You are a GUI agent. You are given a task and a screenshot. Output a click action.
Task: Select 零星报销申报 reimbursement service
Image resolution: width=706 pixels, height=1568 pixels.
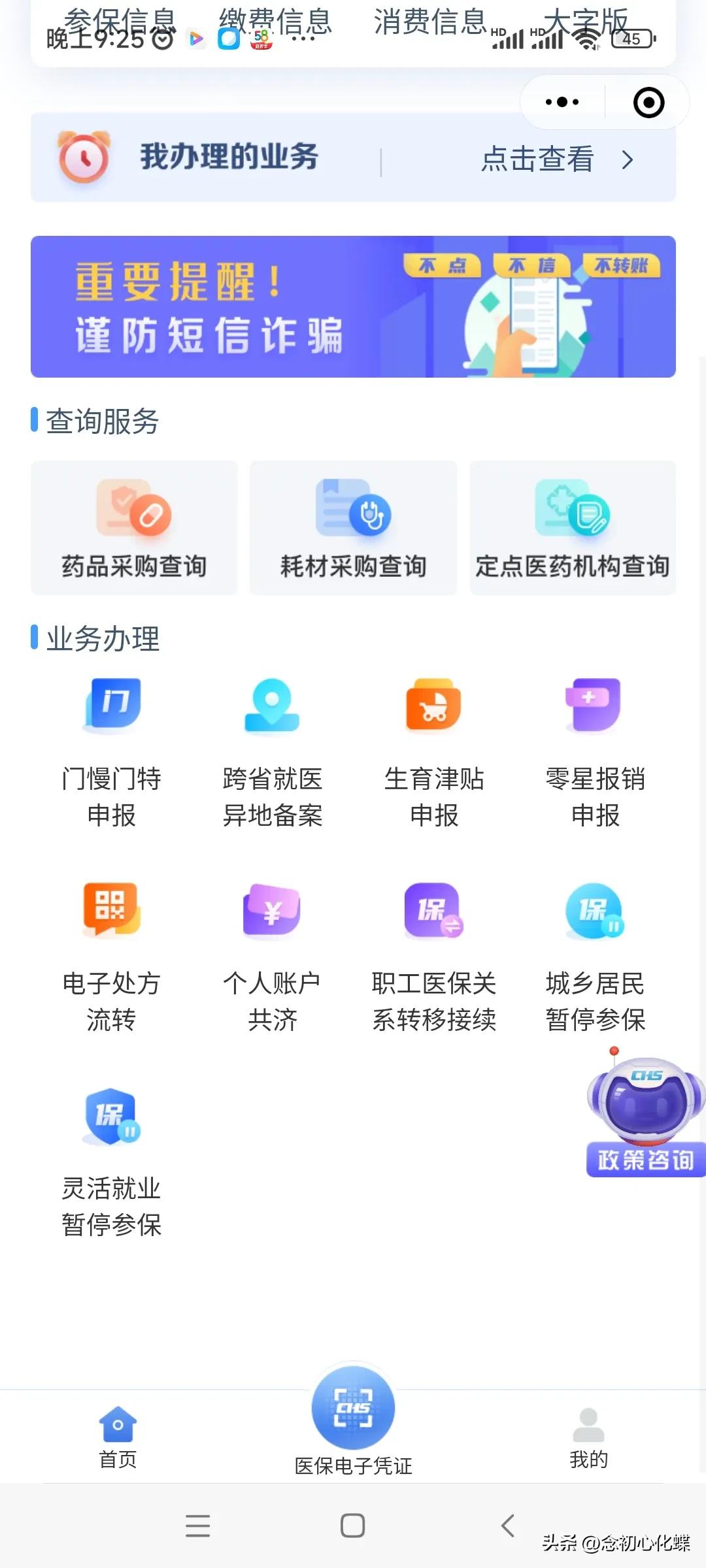pyautogui.click(x=594, y=751)
